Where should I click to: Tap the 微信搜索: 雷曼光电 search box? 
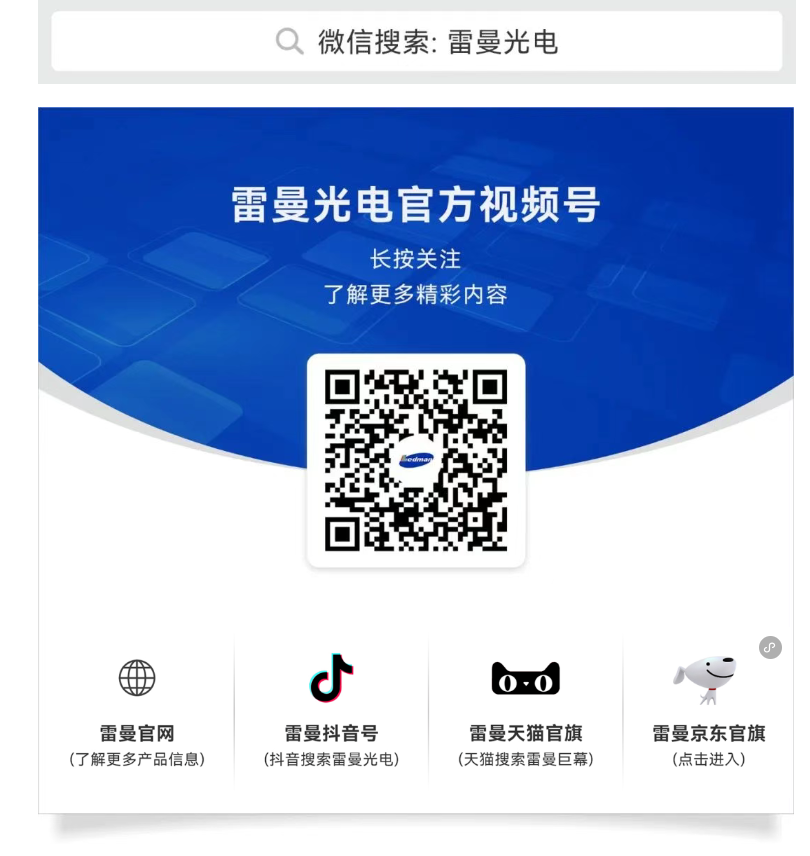point(416,42)
